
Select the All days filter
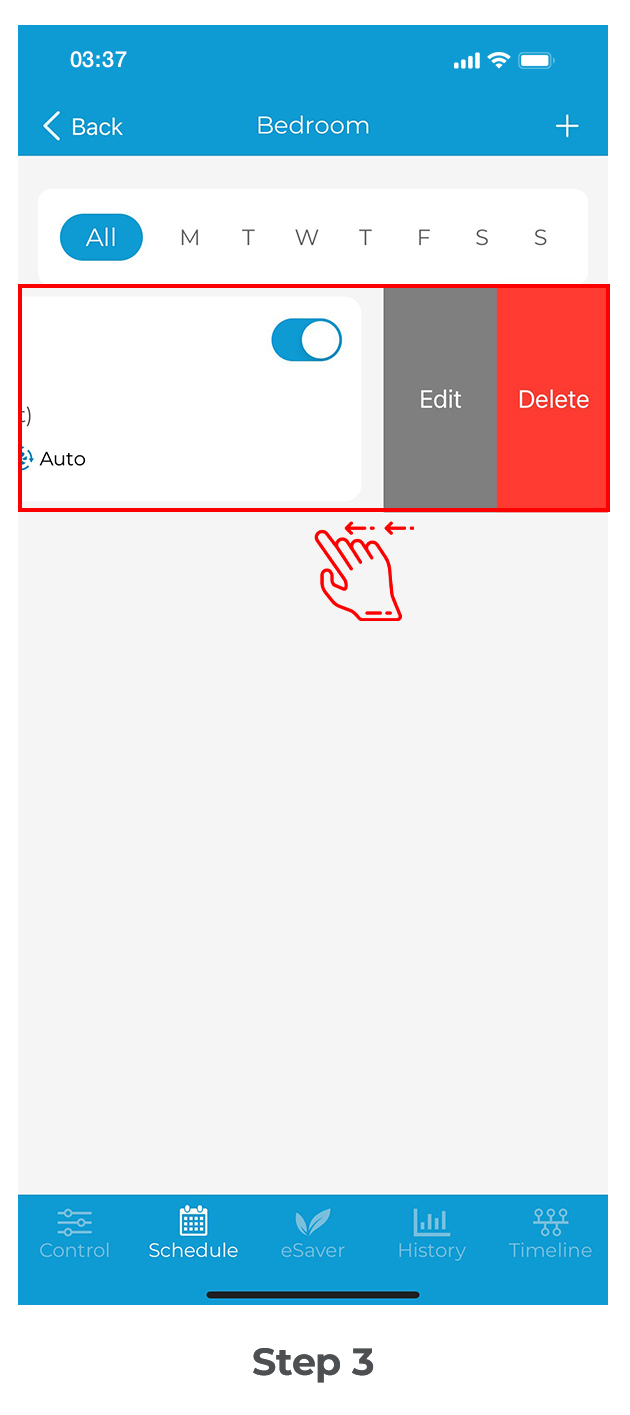click(x=101, y=238)
